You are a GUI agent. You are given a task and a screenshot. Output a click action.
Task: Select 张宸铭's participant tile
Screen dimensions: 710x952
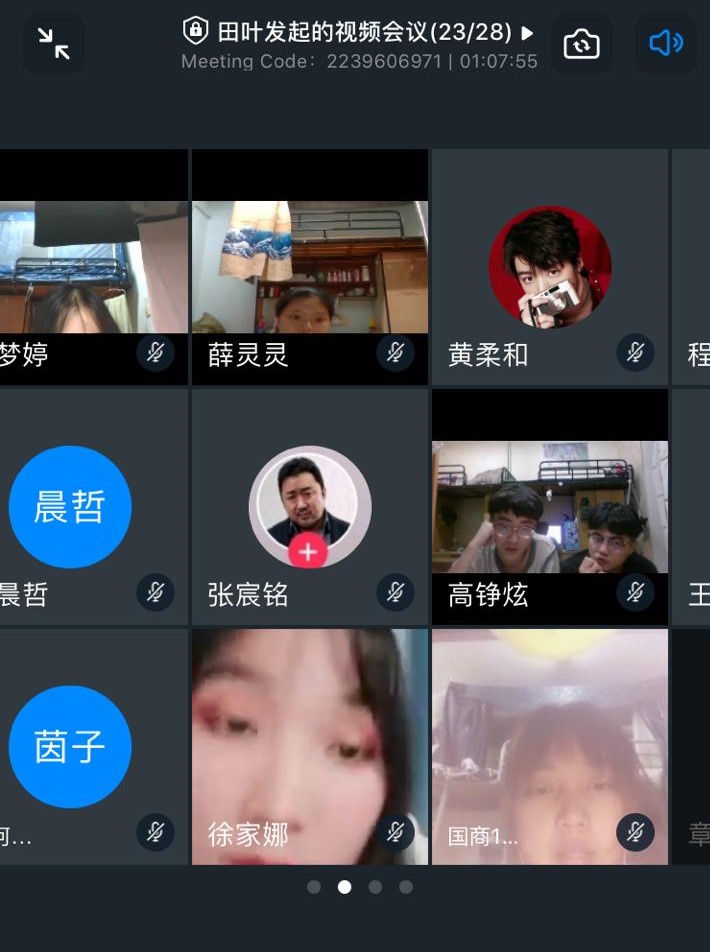point(309,507)
